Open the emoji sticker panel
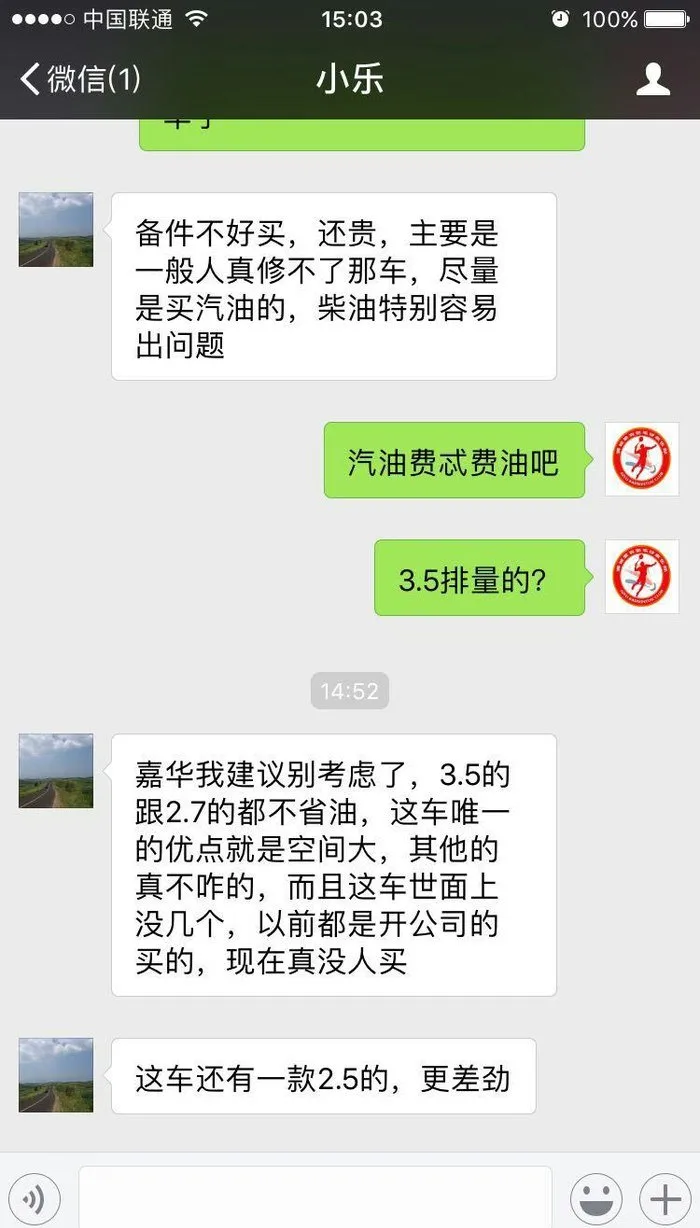The image size is (700, 1228). click(596, 1197)
